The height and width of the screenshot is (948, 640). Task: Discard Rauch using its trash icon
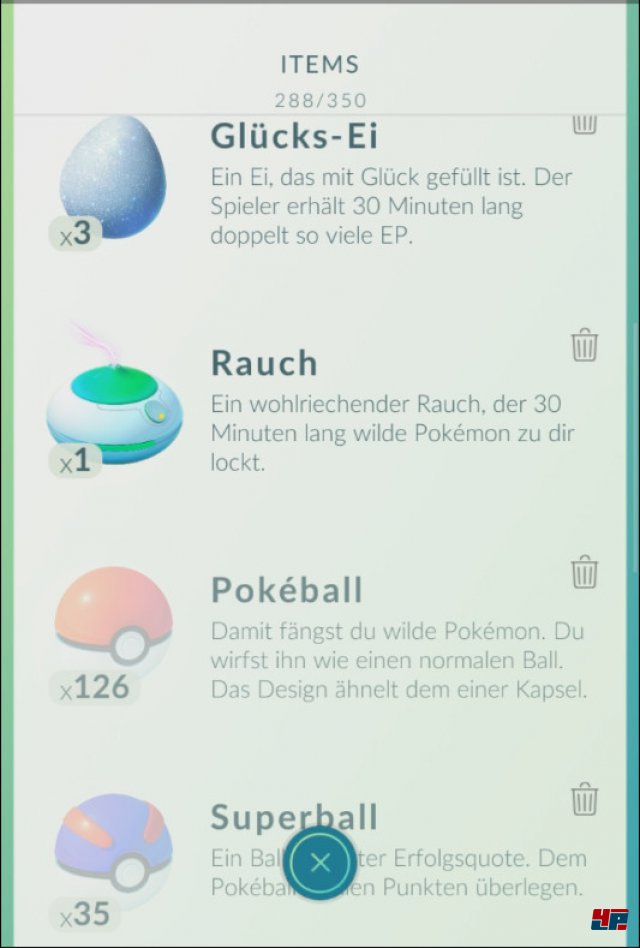point(584,345)
